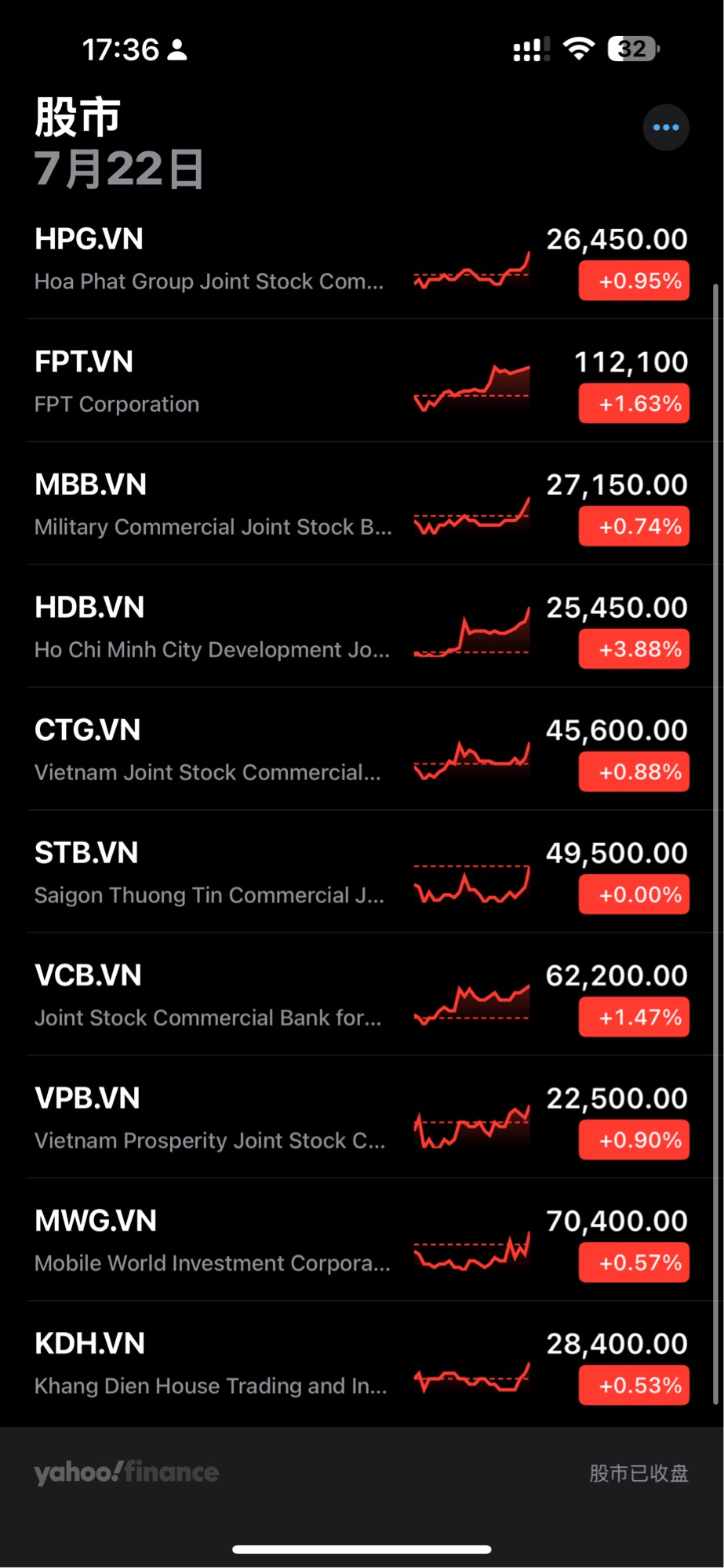The height and width of the screenshot is (1568, 724).
Task: Open the HPG.VN stock details
Action: click(362, 260)
